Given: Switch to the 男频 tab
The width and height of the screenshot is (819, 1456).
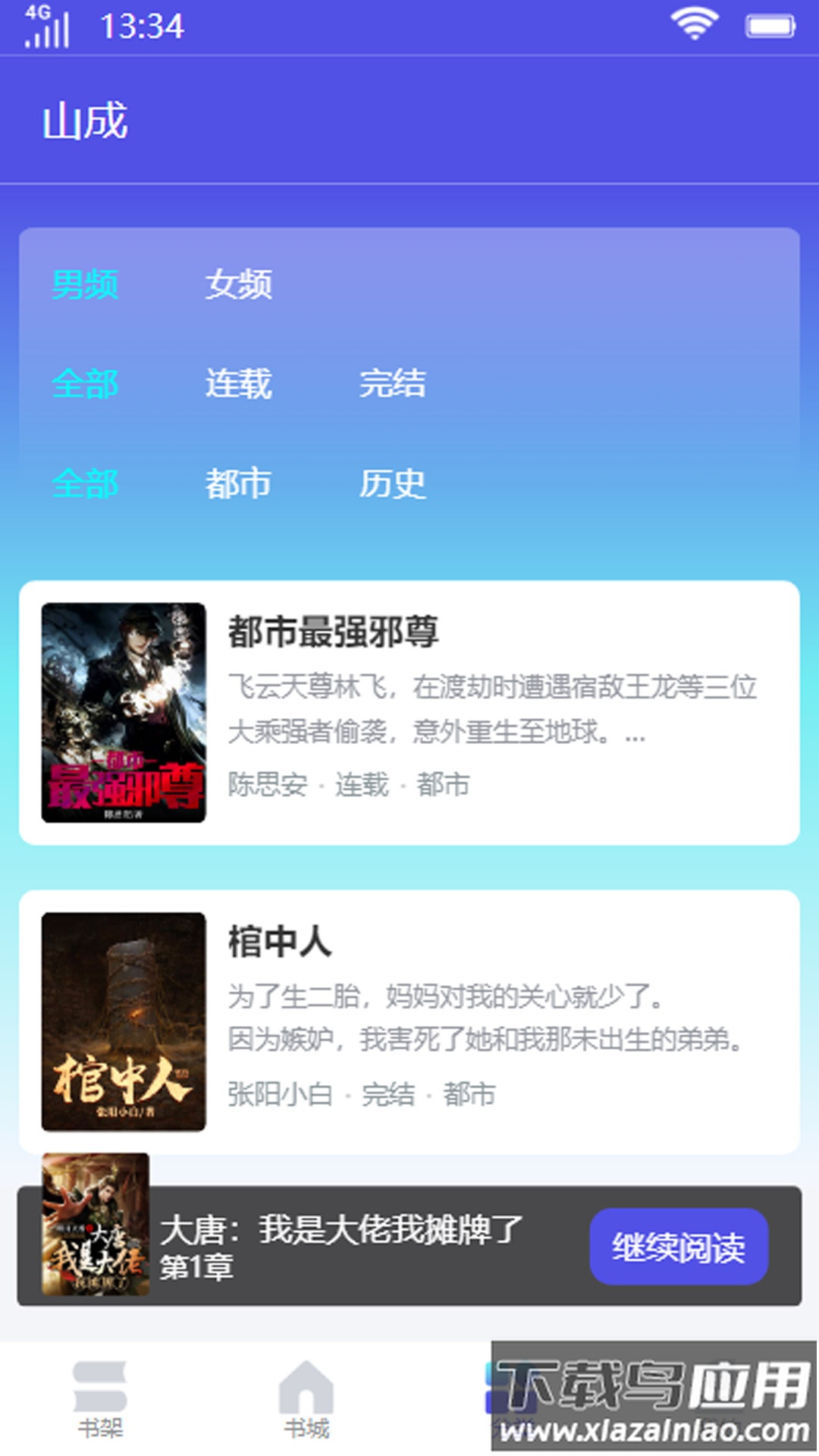Looking at the screenshot, I should click(x=85, y=286).
